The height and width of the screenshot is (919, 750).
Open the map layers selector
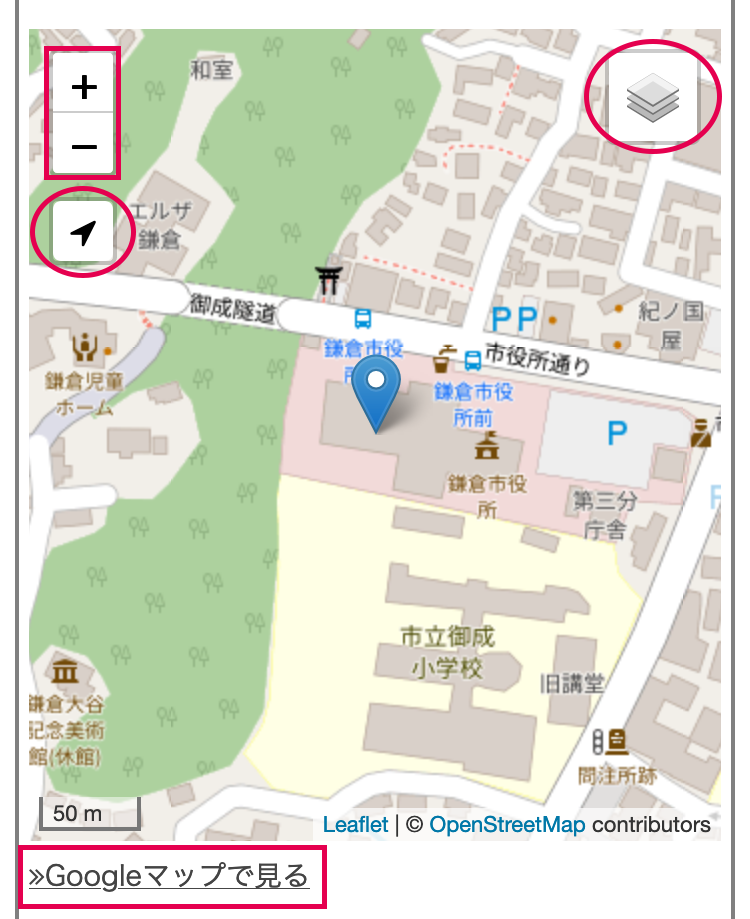(652, 98)
